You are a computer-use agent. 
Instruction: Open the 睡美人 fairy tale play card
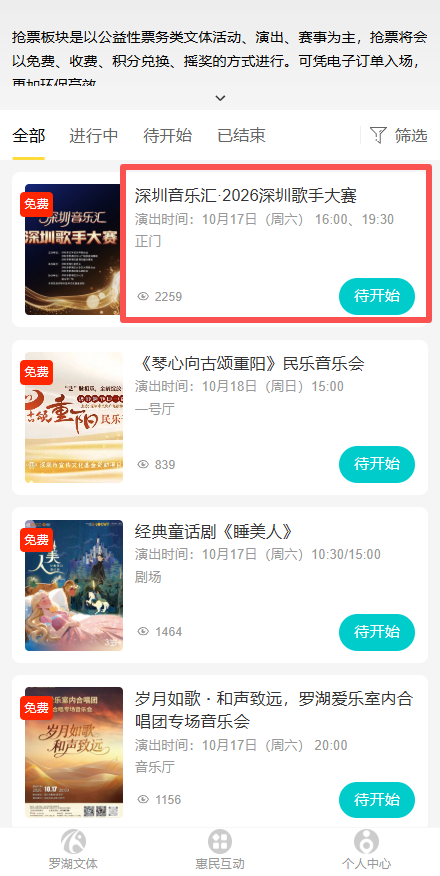220,585
